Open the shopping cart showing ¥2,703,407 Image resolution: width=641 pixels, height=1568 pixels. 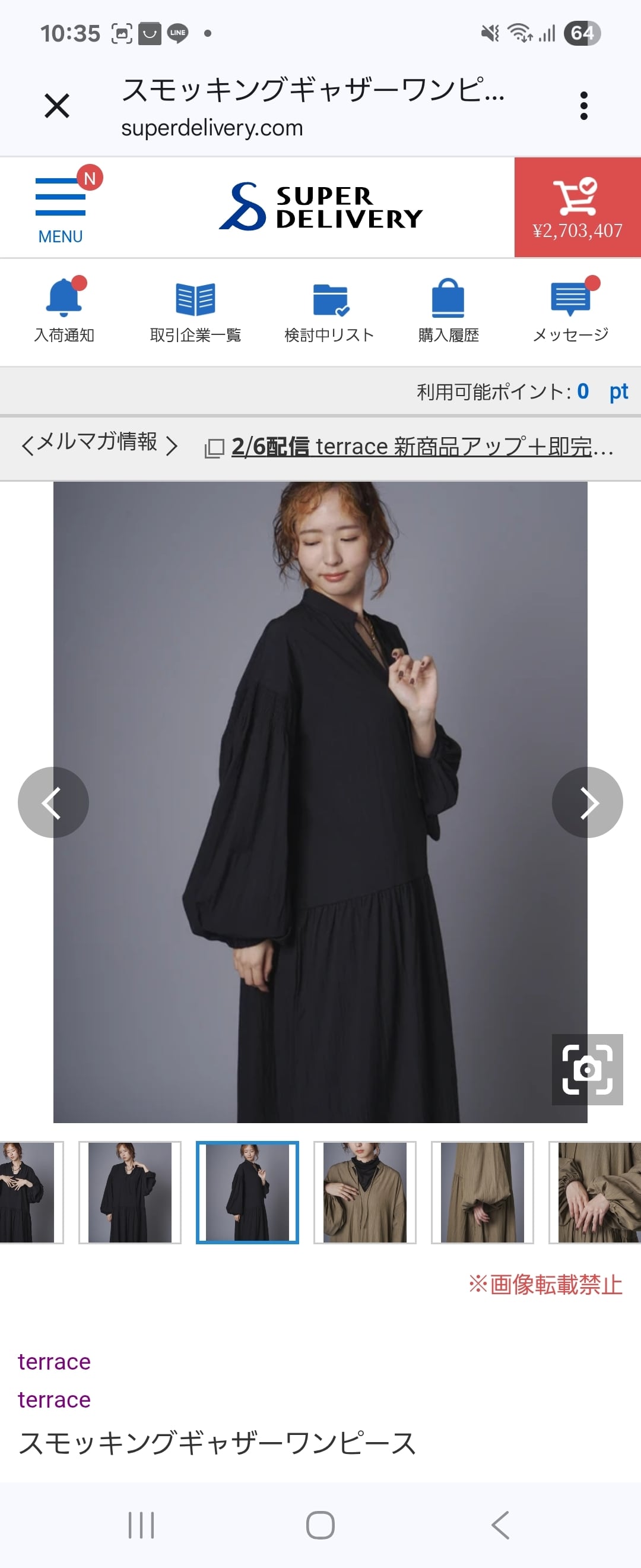[577, 207]
